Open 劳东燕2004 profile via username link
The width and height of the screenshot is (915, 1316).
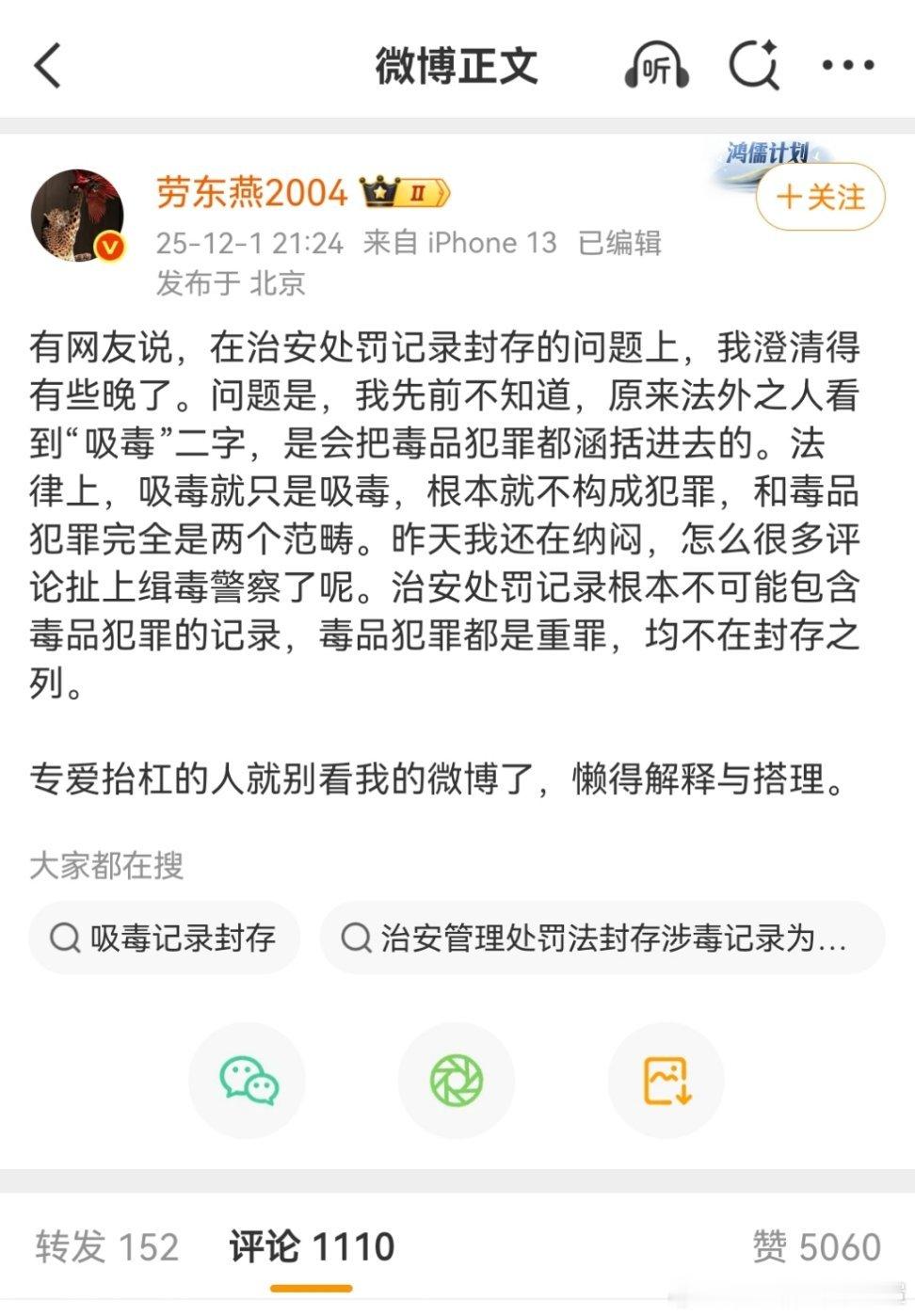pos(252,192)
